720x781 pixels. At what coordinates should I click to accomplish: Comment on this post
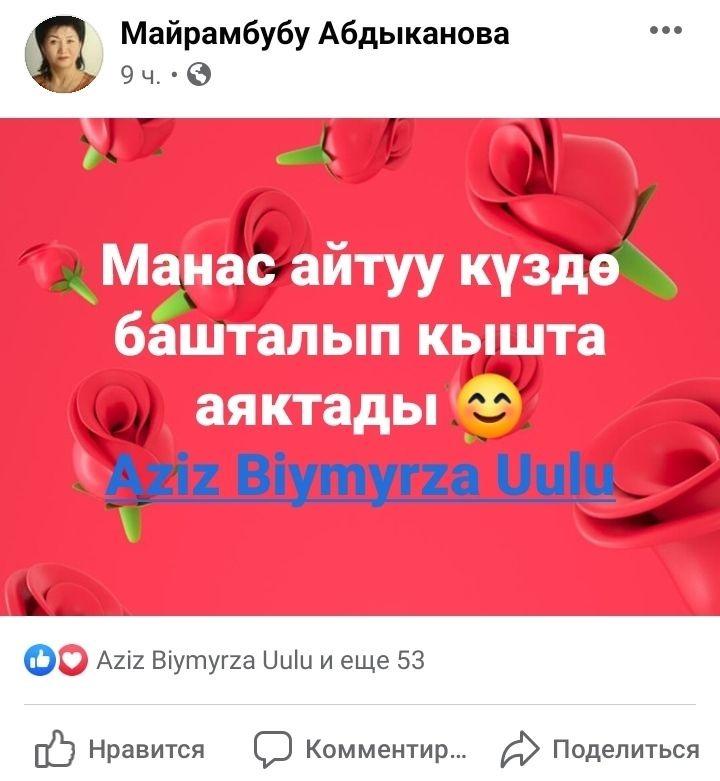pyautogui.click(x=360, y=749)
